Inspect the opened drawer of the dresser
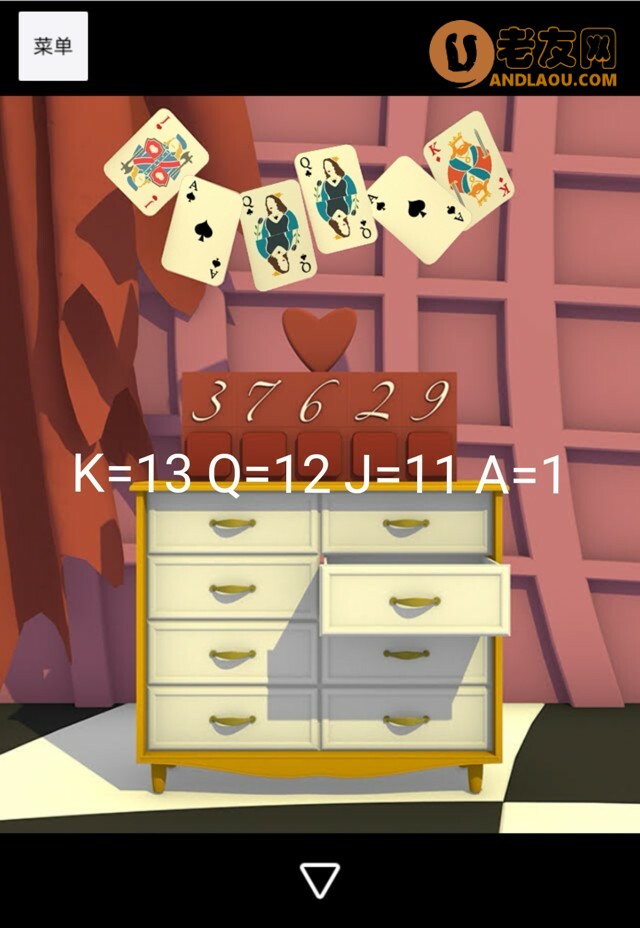 (x=414, y=598)
